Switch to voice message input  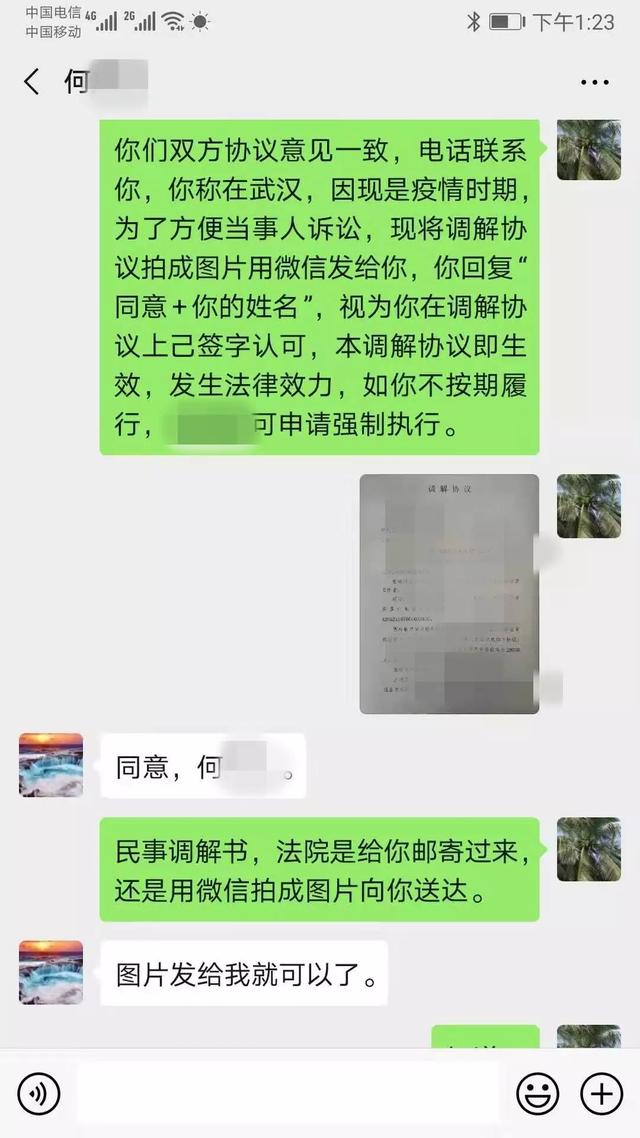39,1094
